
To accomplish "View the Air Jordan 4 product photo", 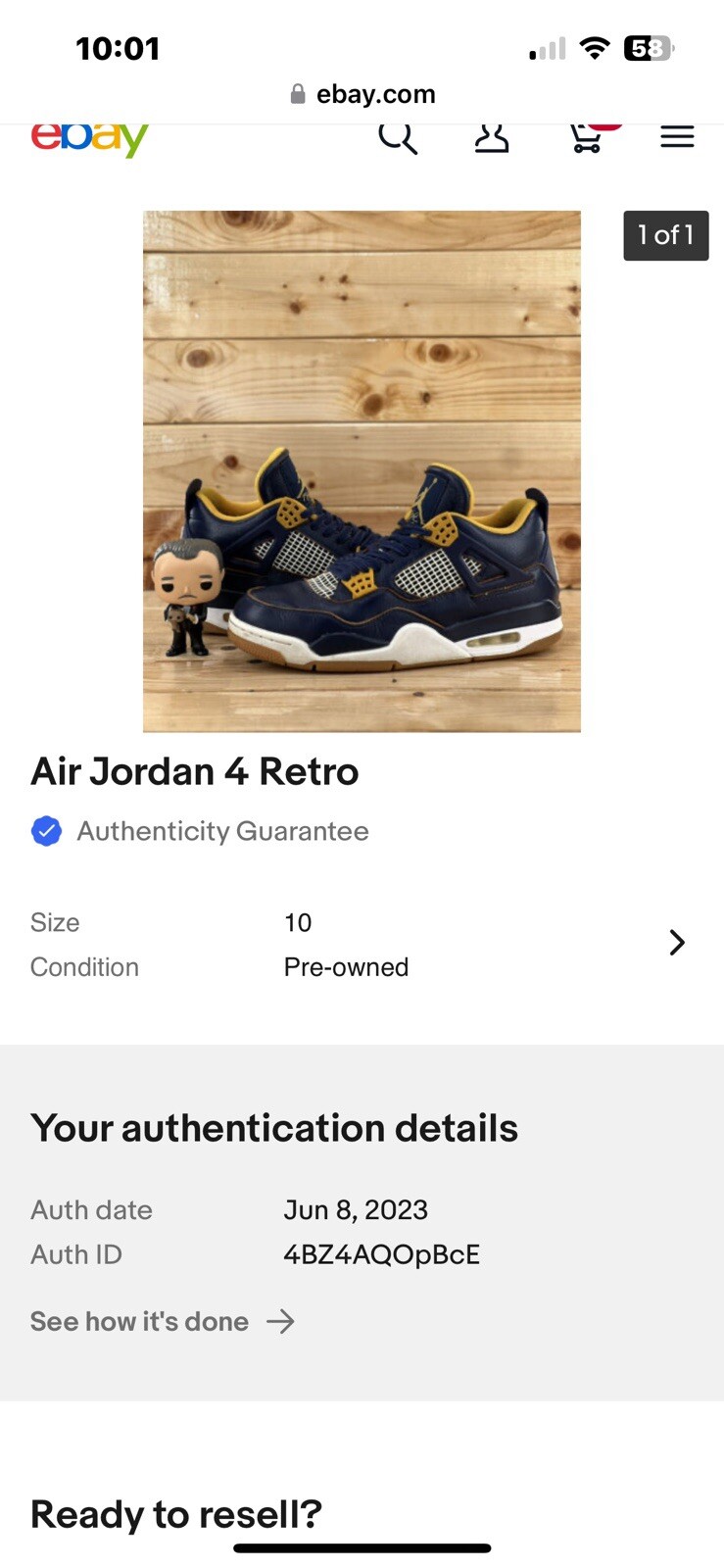I will [x=362, y=470].
